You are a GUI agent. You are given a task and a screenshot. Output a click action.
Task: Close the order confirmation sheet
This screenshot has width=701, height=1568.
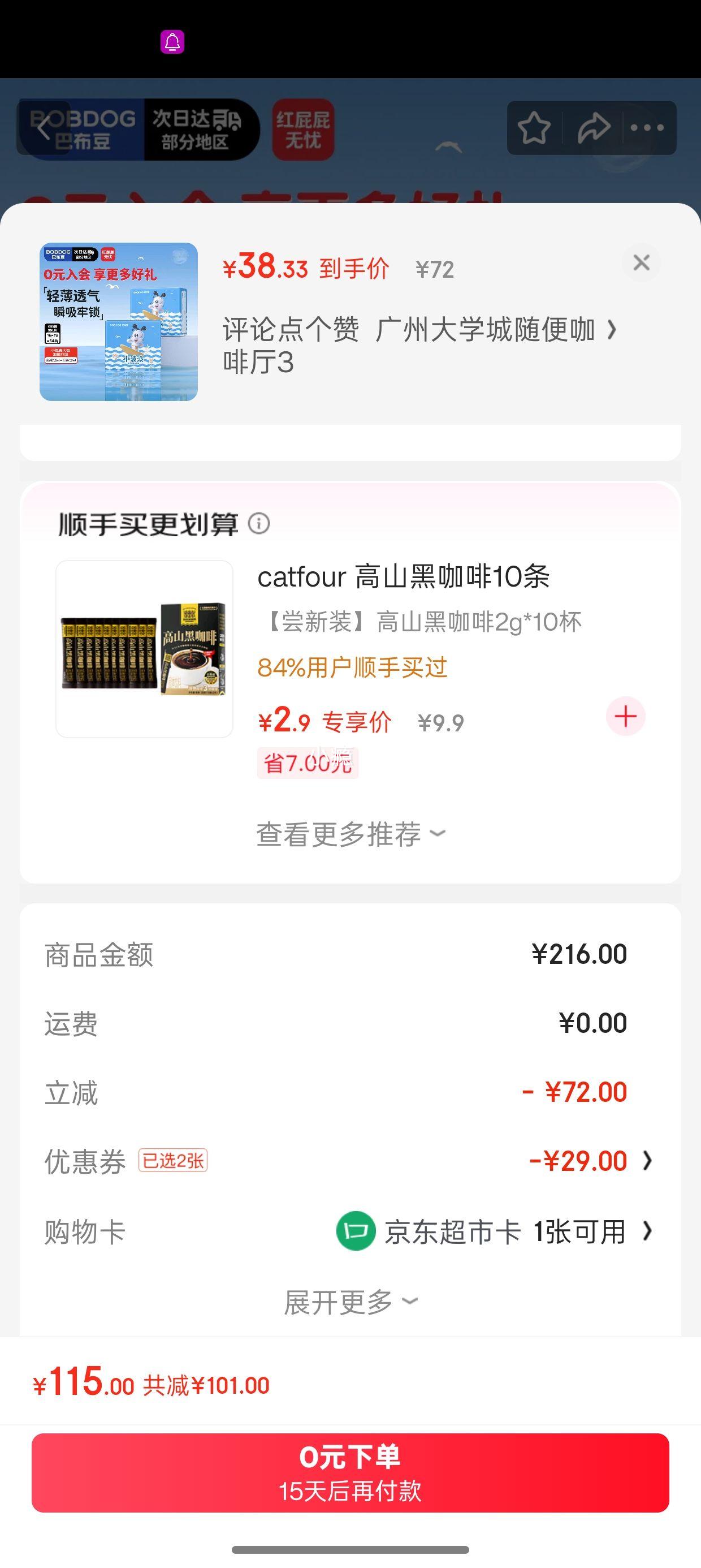pyautogui.click(x=641, y=263)
